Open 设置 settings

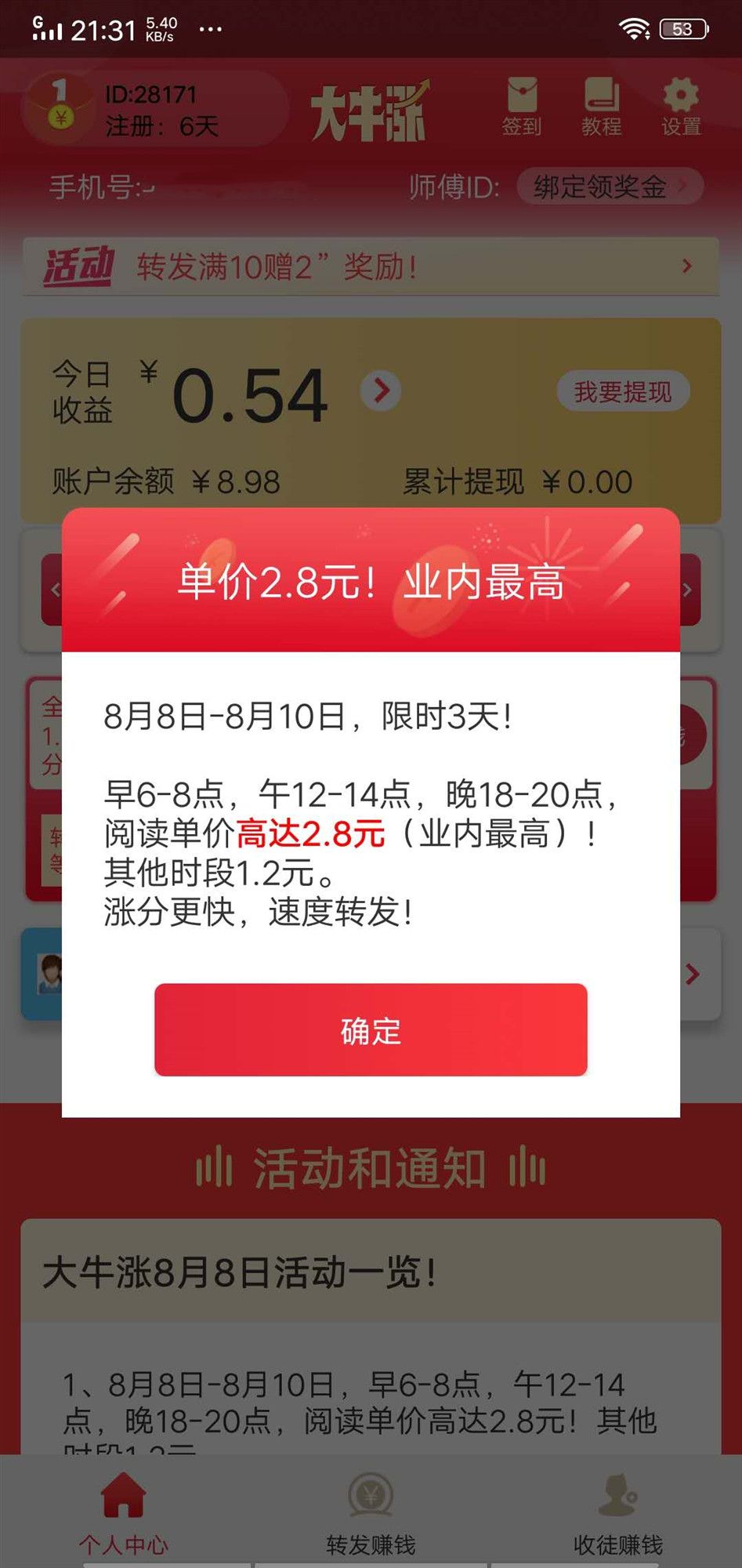pyautogui.click(x=681, y=107)
